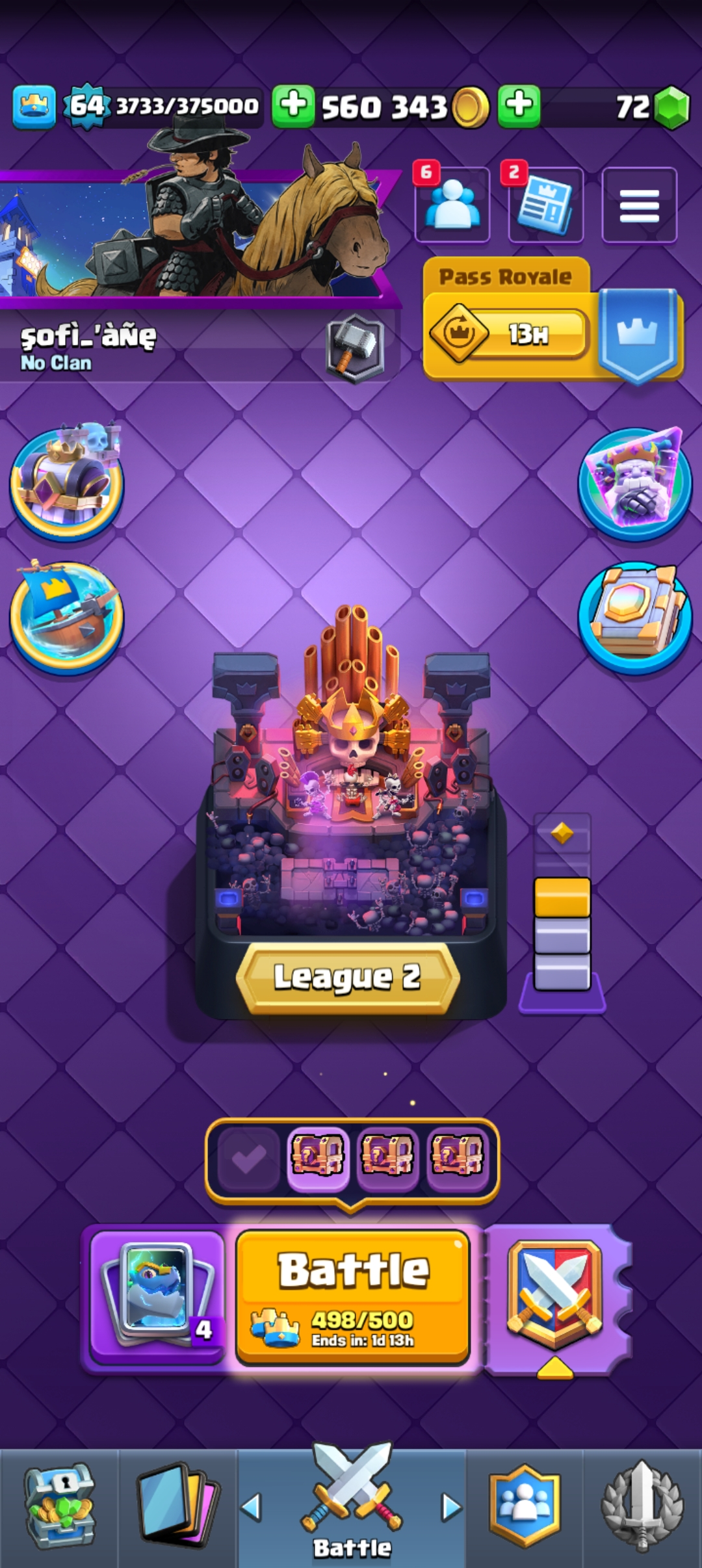Open the blue crown level icon
Image resolution: width=702 pixels, height=1568 pixels.
(x=34, y=106)
